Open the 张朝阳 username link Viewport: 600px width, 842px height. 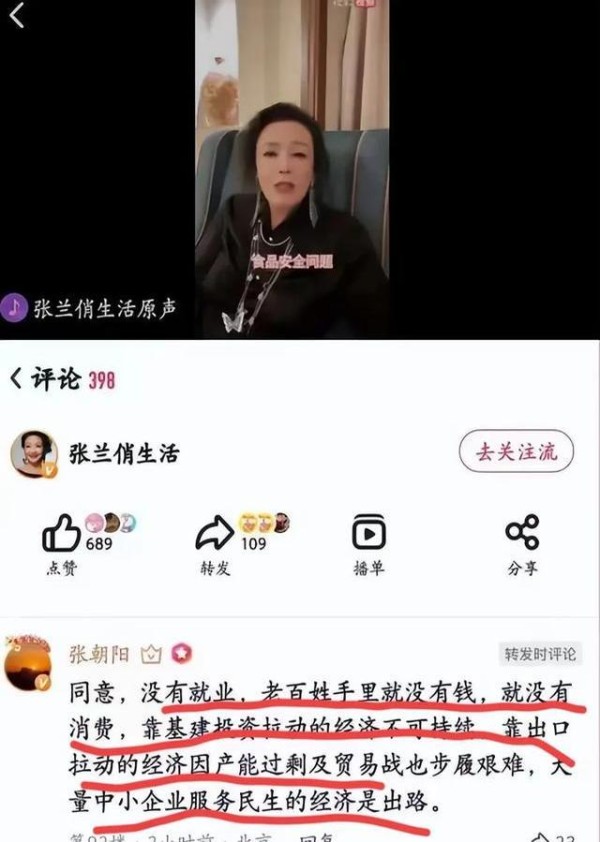coord(100,655)
